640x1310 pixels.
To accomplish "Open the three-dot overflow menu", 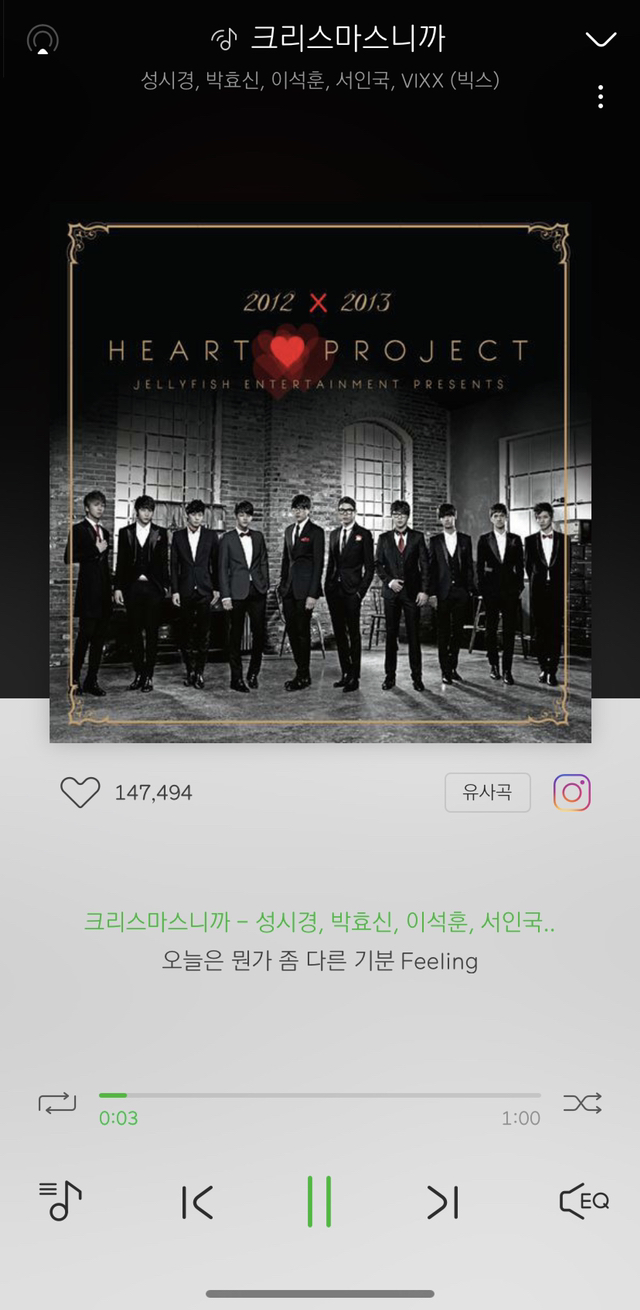I will [x=600, y=97].
